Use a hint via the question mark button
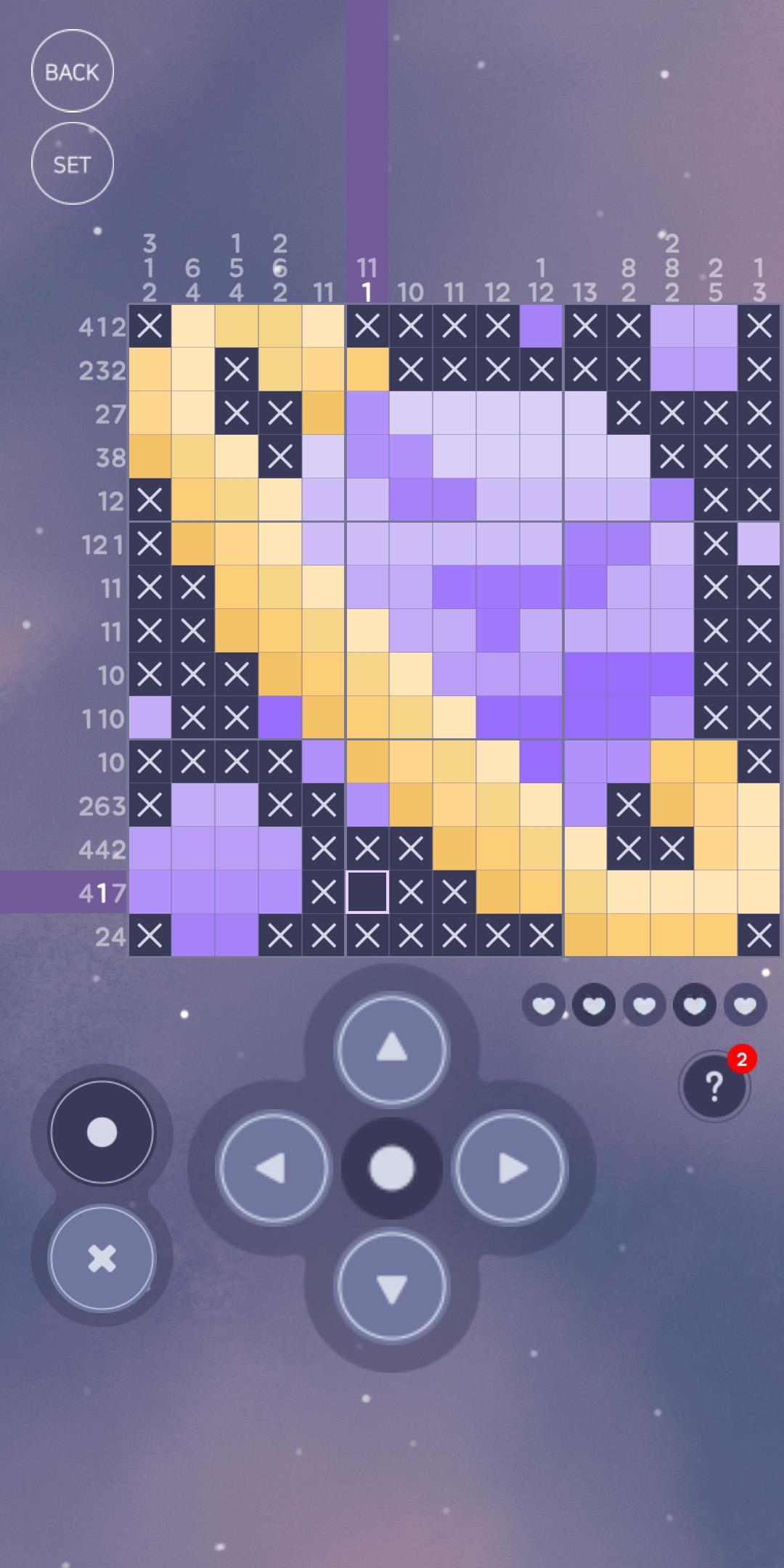Screen dimensions: 784x1568 click(x=714, y=1087)
